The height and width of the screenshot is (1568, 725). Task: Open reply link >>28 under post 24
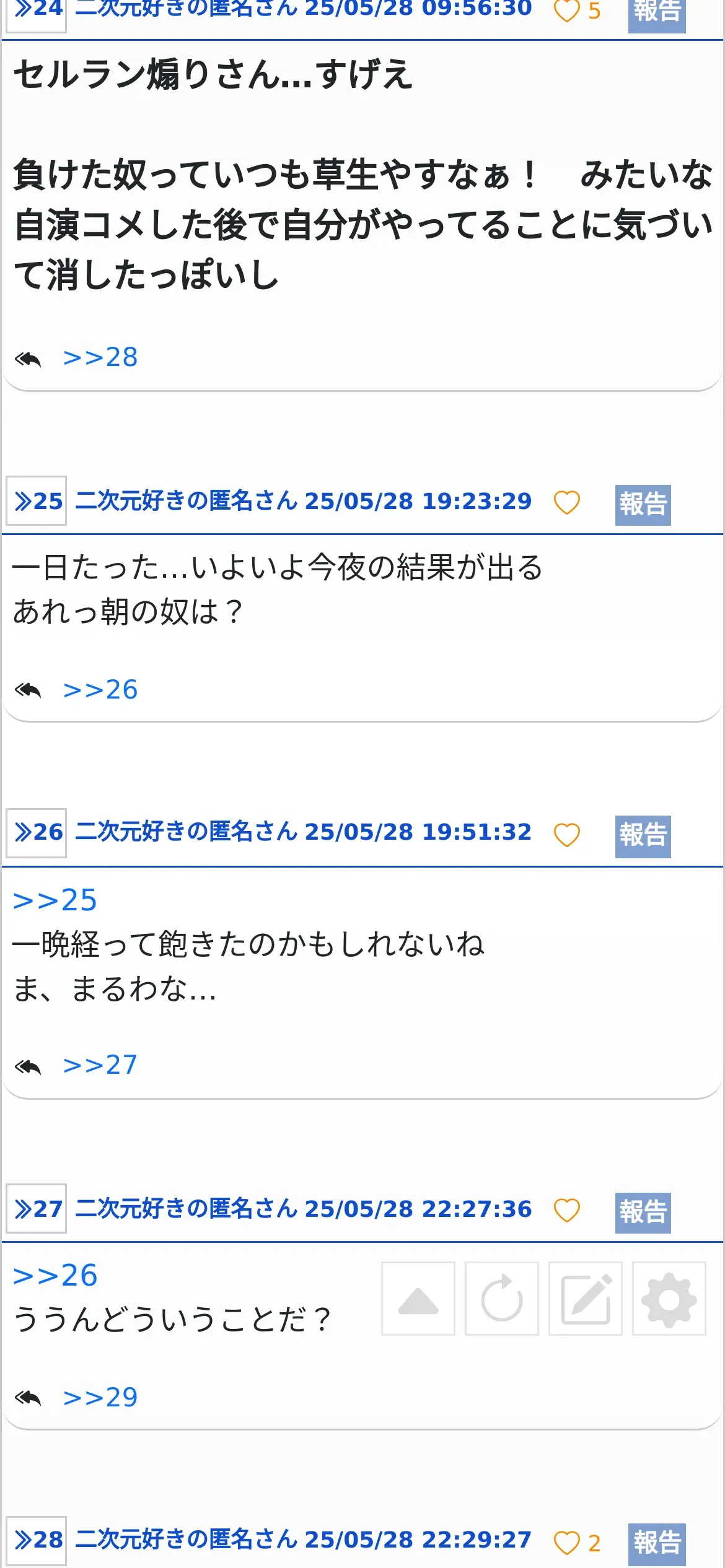pyautogui.click(x=100, y=358)
